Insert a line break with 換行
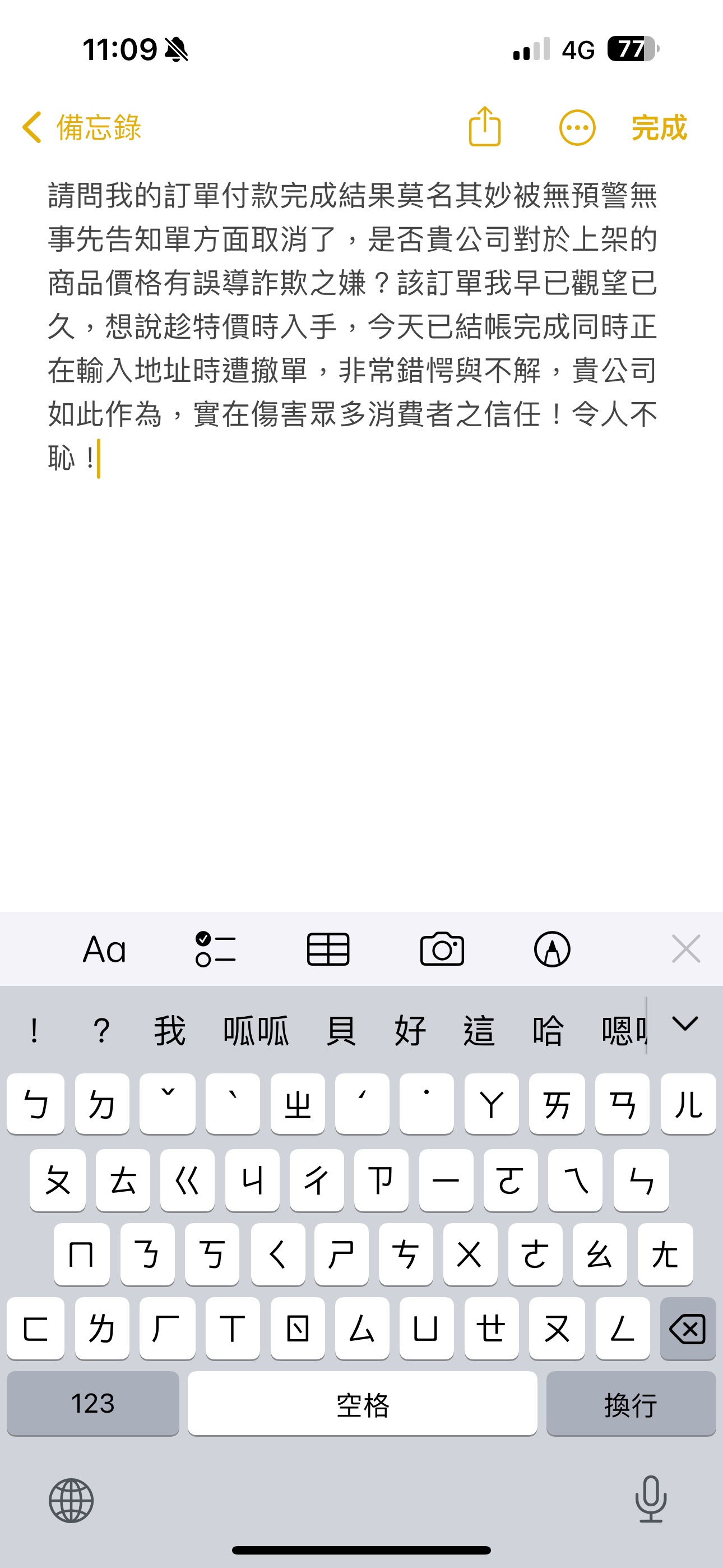Image resolution: width=723 pixels, height=1568 pixels. 631,1404
